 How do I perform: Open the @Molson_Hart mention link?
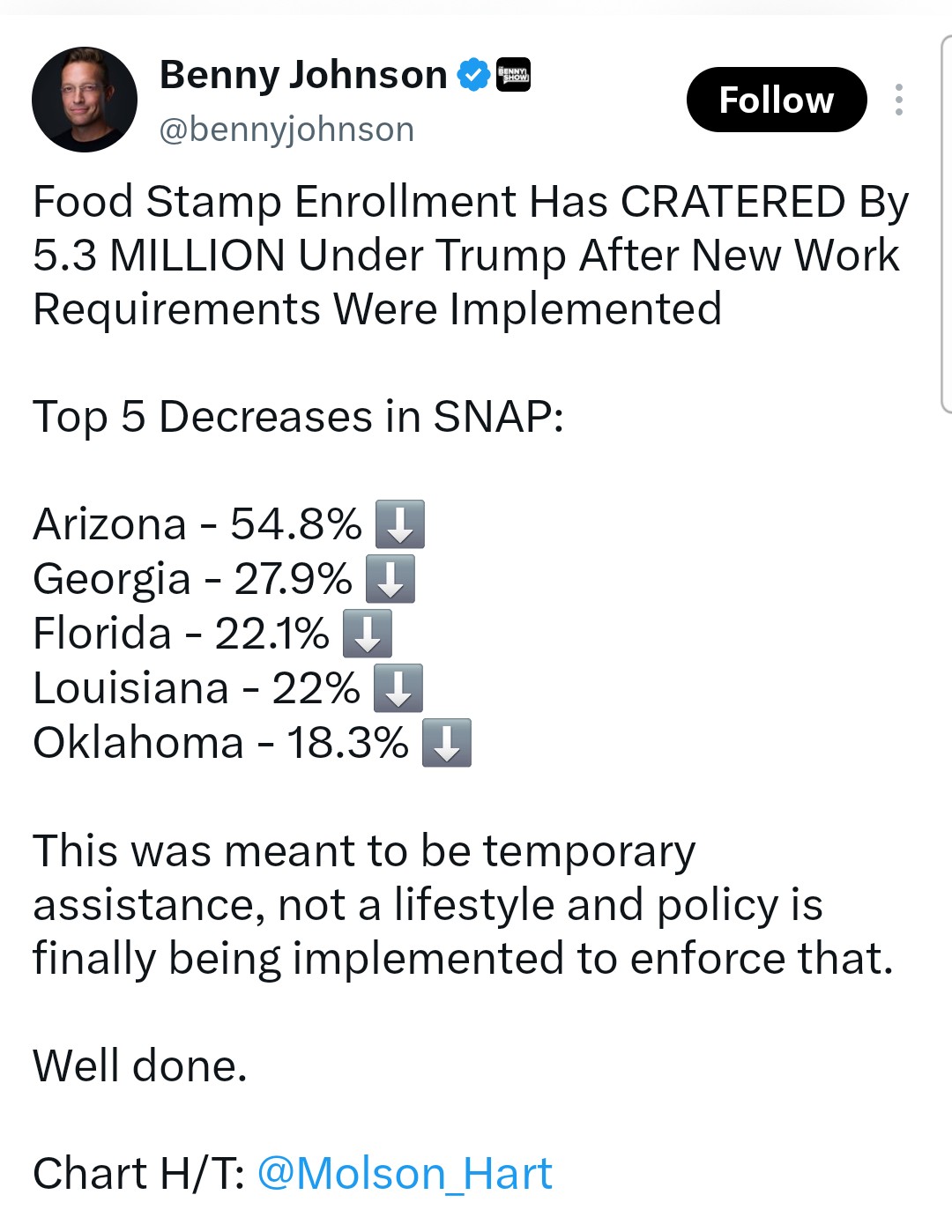tap(405, 1173)
